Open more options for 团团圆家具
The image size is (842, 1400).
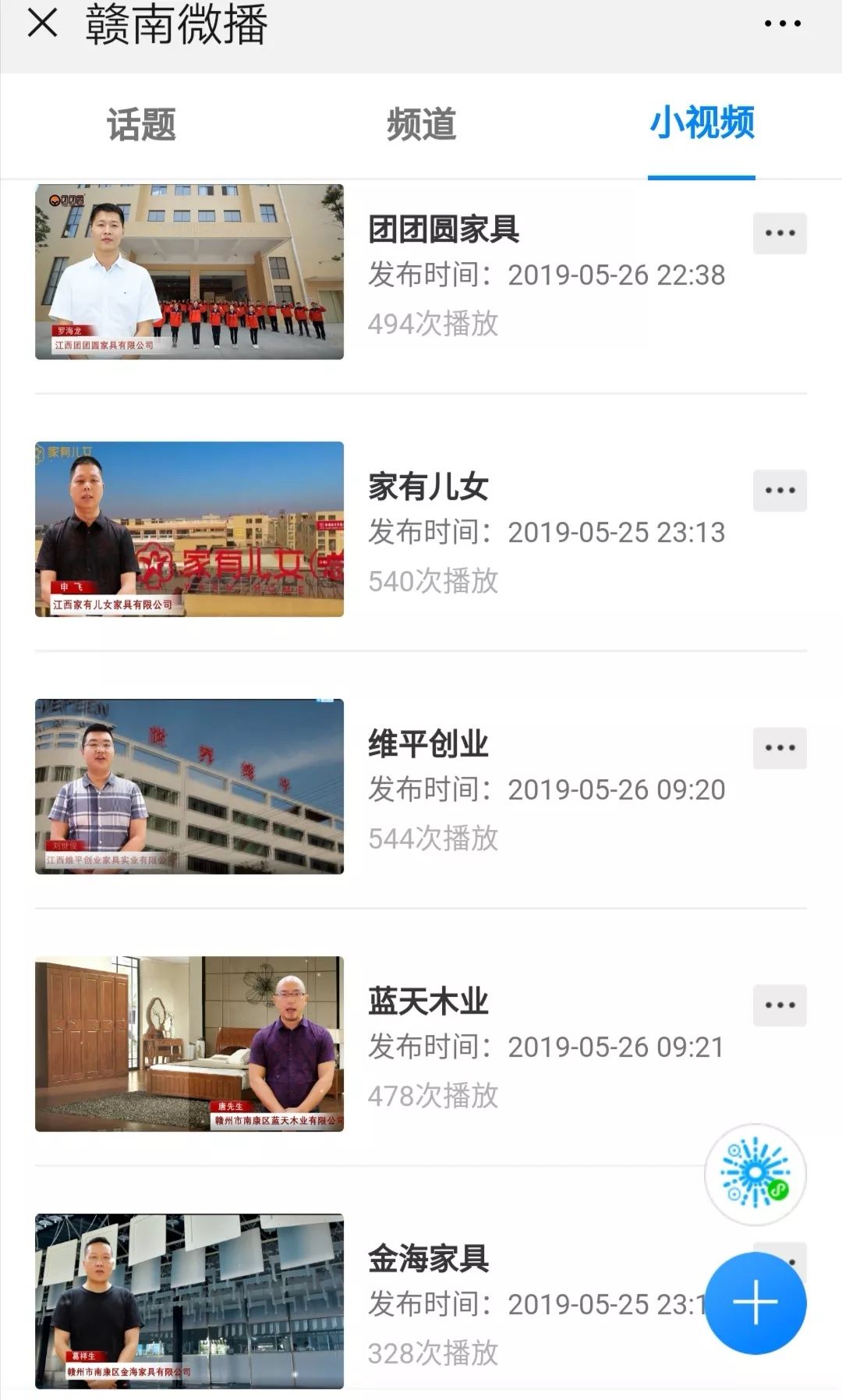pyautogui.click(x=780, y=233)
